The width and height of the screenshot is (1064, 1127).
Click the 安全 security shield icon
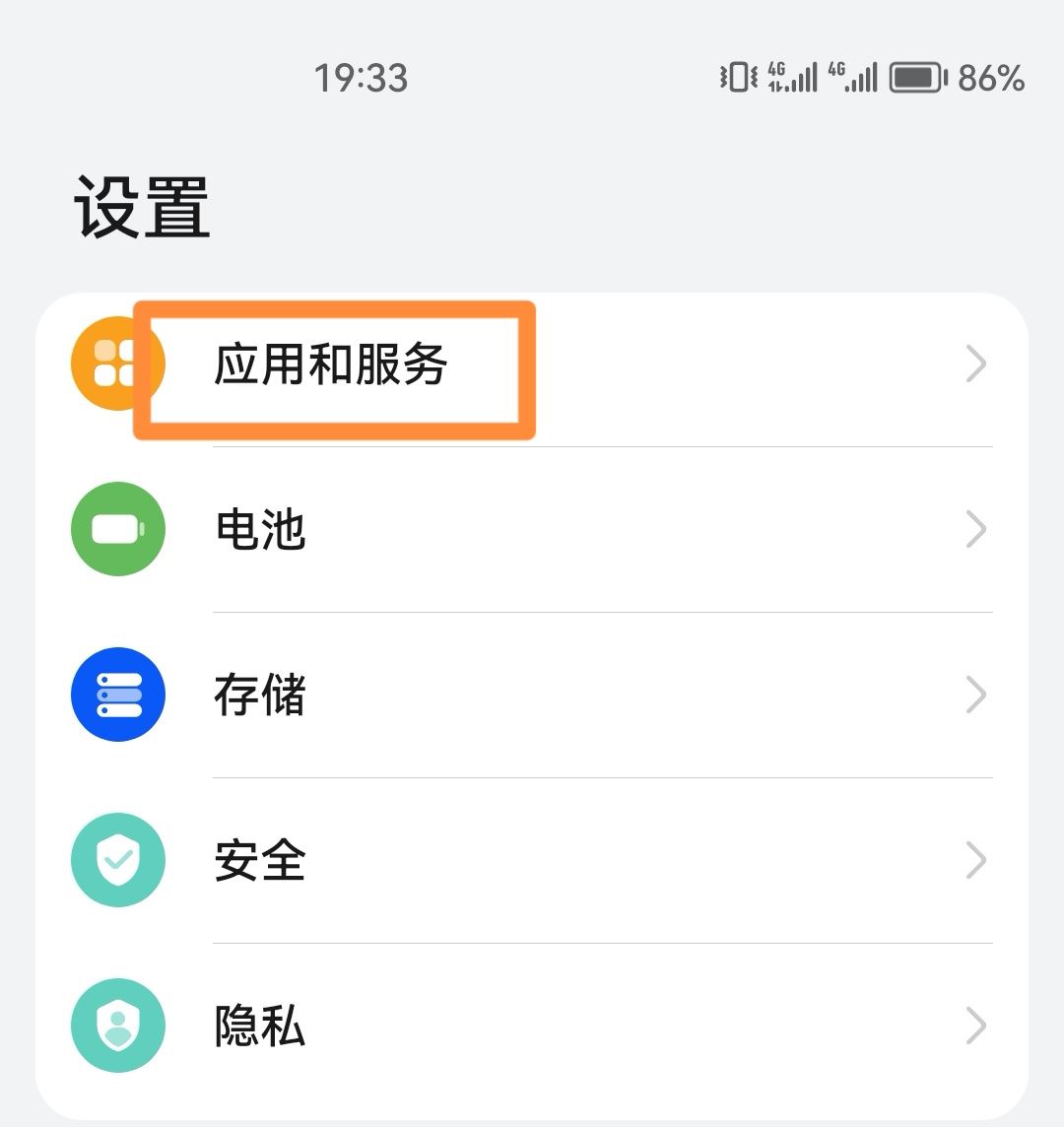(117, 860)
